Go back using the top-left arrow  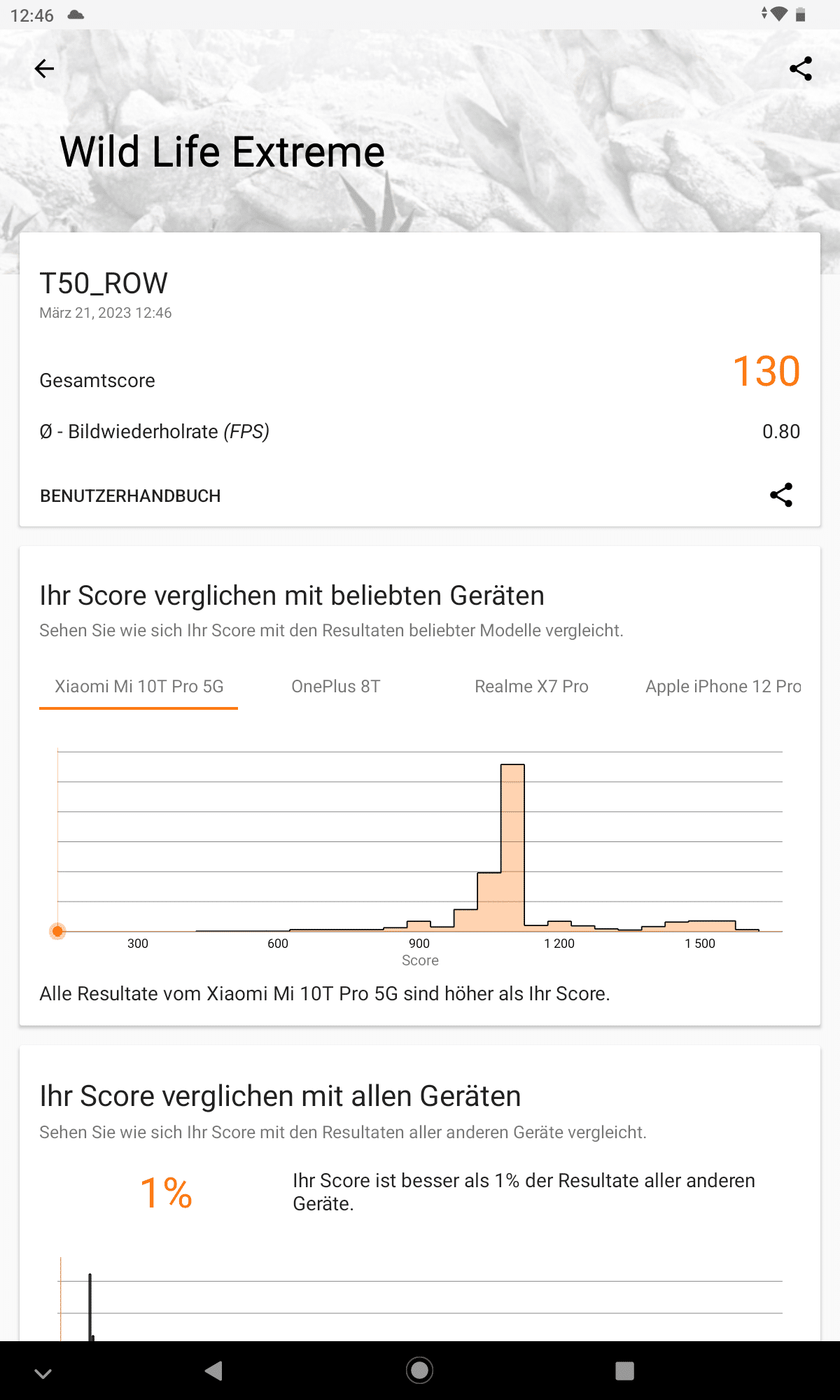(x=44, y=69)
